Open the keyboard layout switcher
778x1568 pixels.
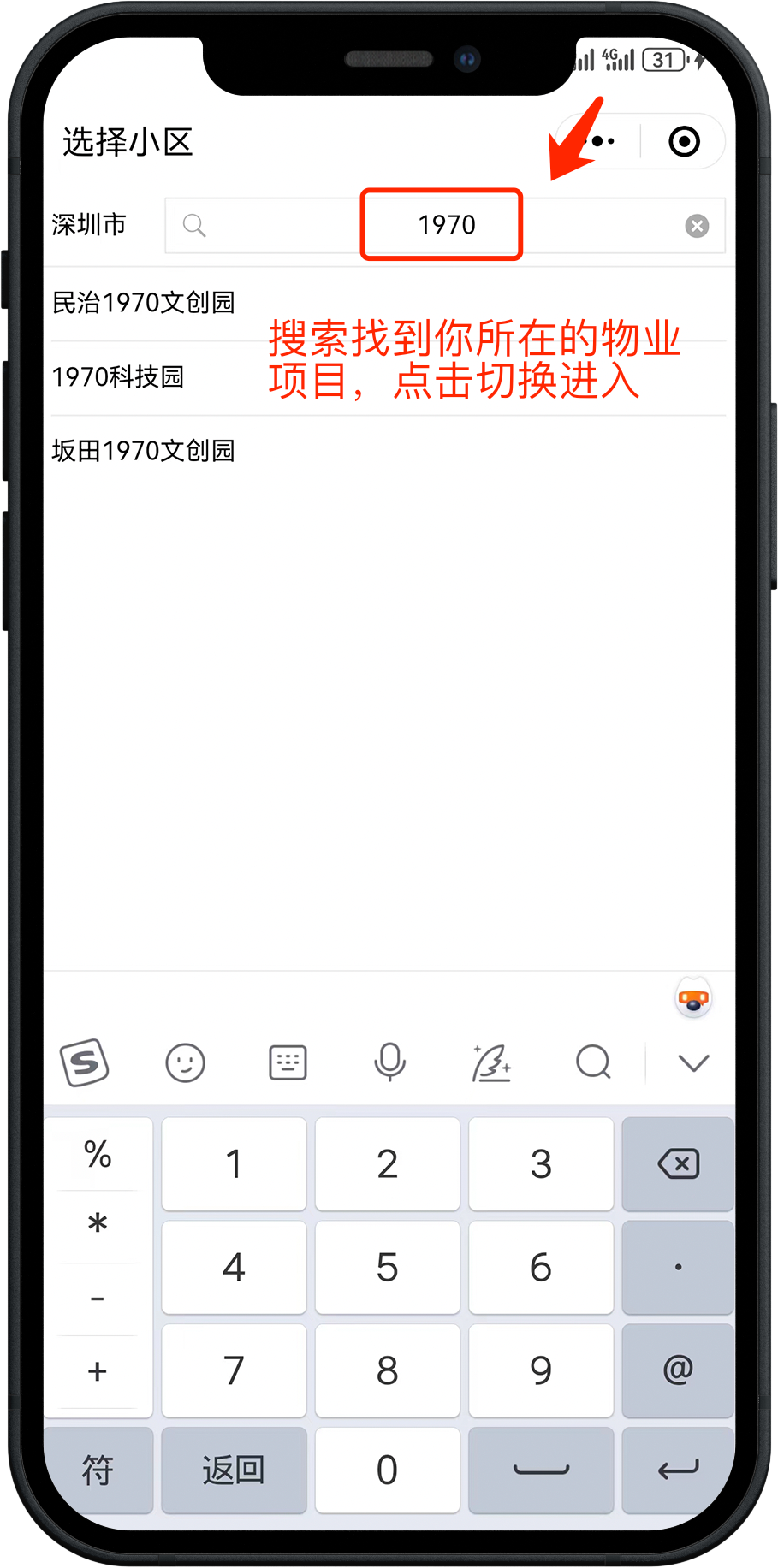point(288,1062)
